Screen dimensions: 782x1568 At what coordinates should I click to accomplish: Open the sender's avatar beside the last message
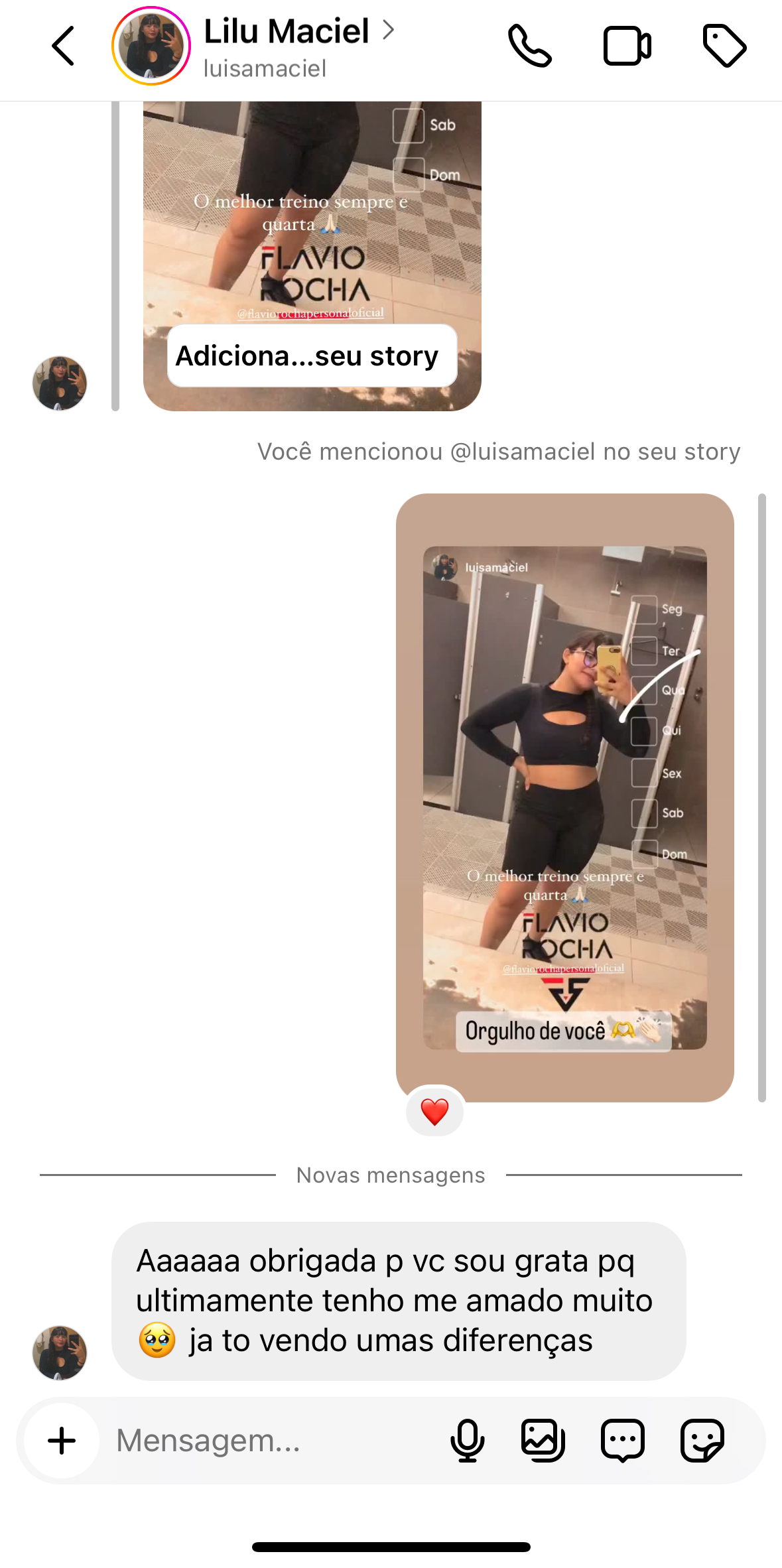coord(60,1352)
